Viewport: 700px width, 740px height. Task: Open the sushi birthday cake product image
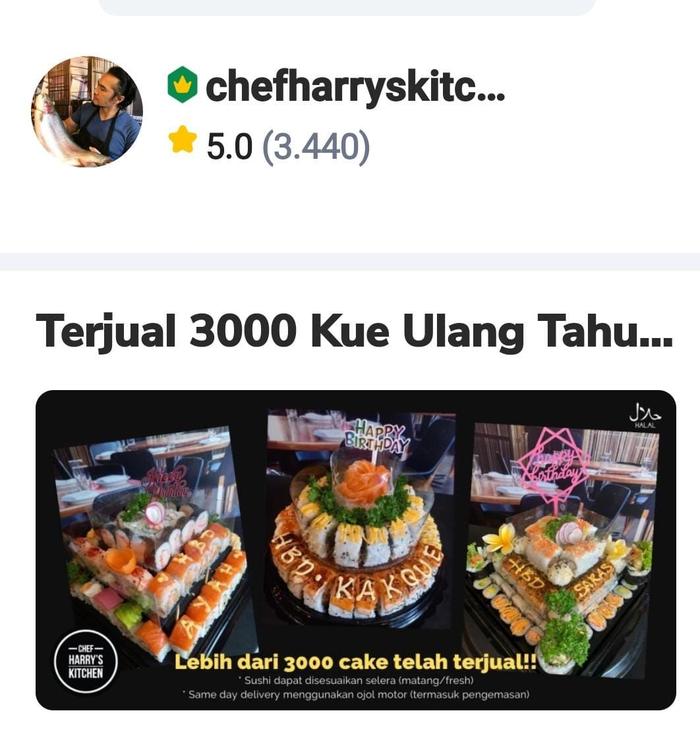coord(355,549)
